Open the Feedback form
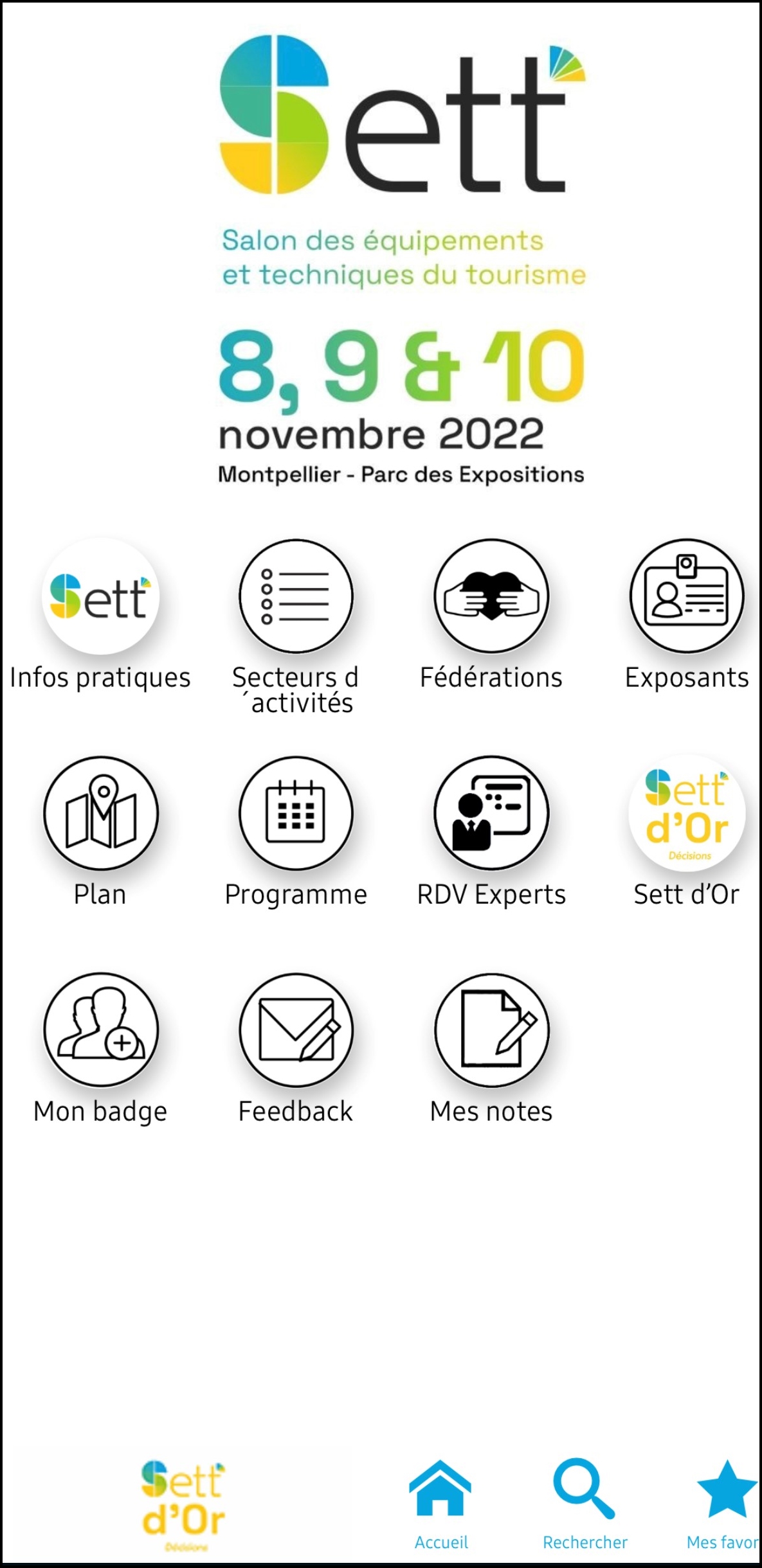Viewport: 762px width, 1568px height. [296, 1031]
